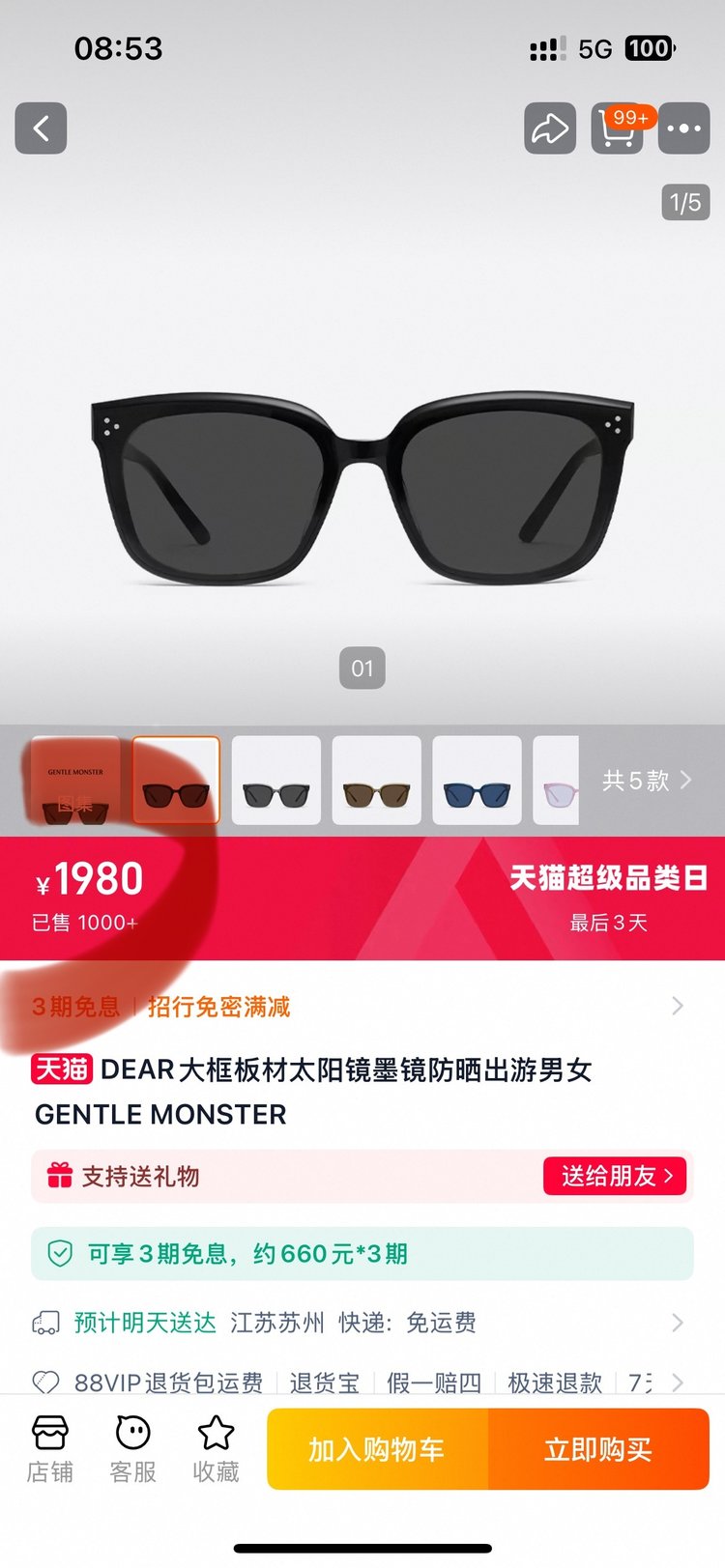Open the three-dot overflow menu
This screenshot has height=1568, width=725.
(x=683, y=128)
